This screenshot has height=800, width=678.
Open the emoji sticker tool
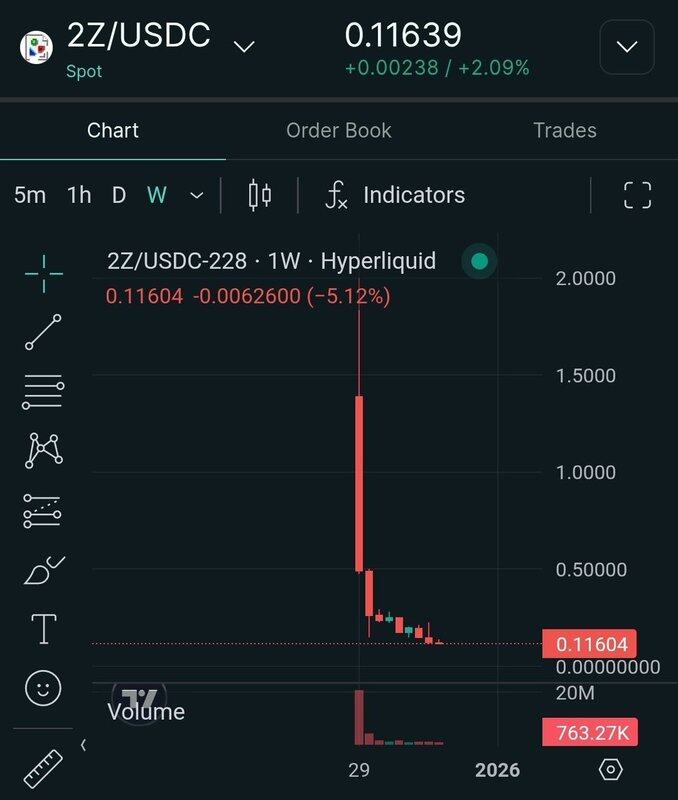point(44,688)
